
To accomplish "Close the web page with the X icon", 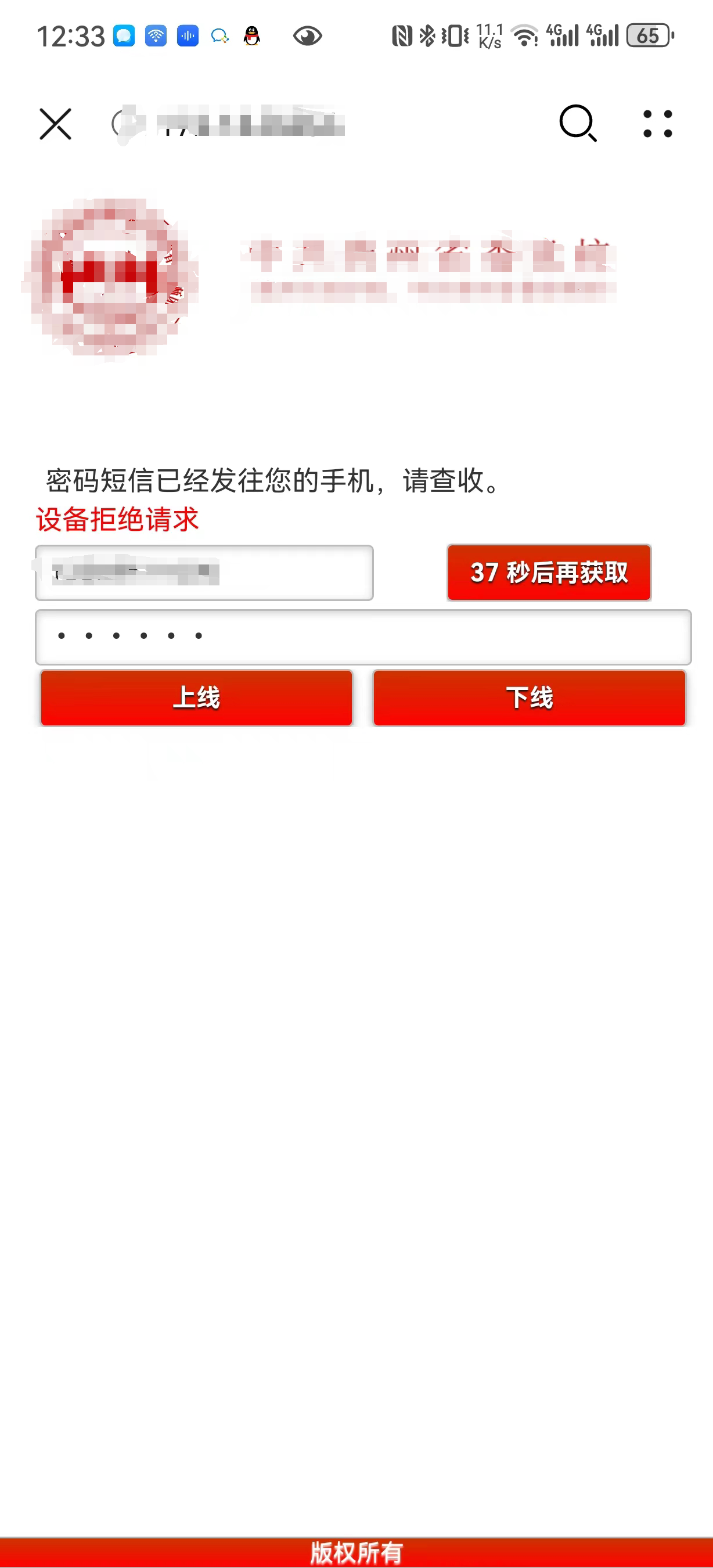I will click(x=55, y=124).
